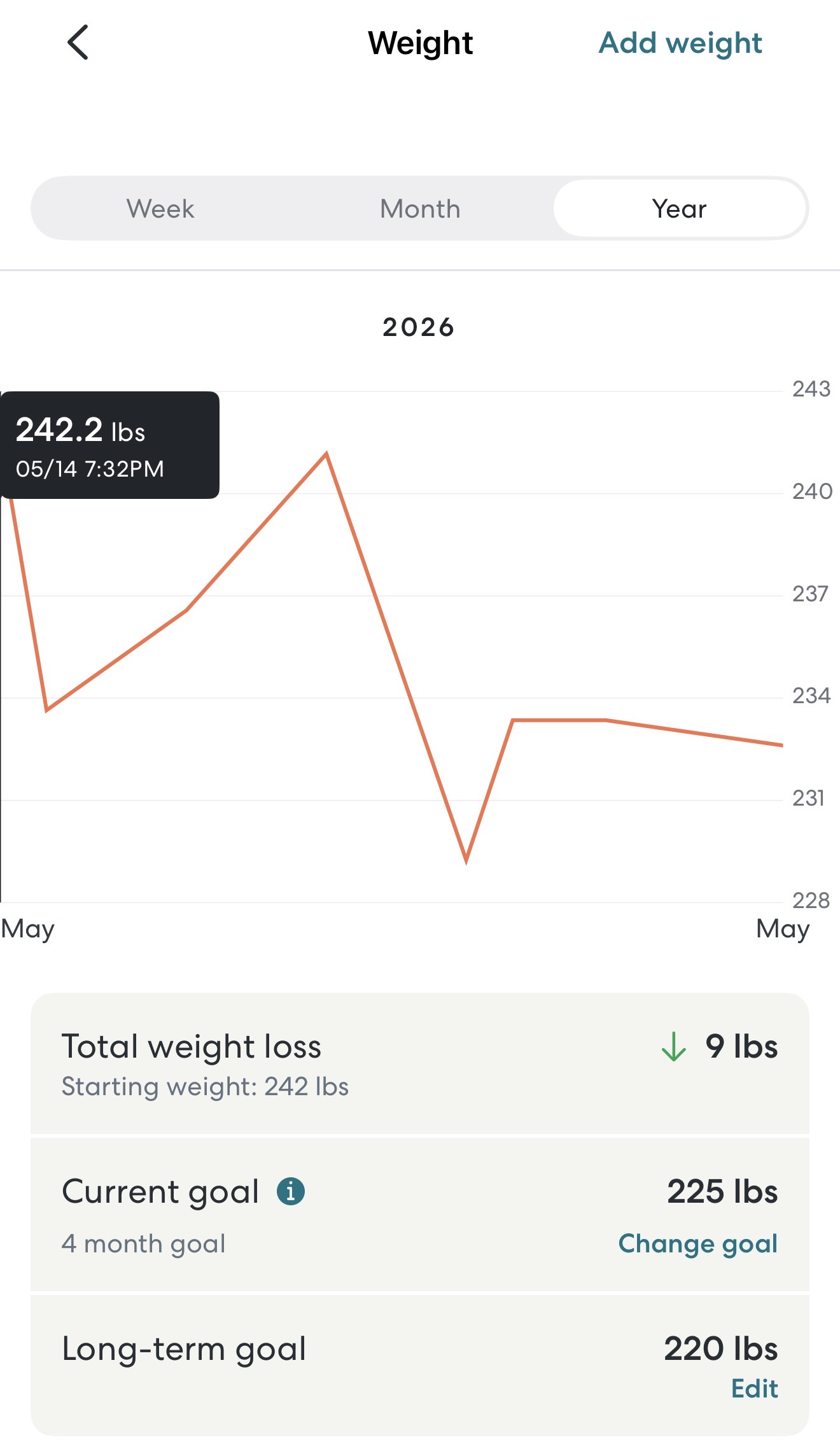Image resolution: width=840 pixels, height=1442 pixels.
Task: Edit the long-term goal
Action: coord(755,1388)
